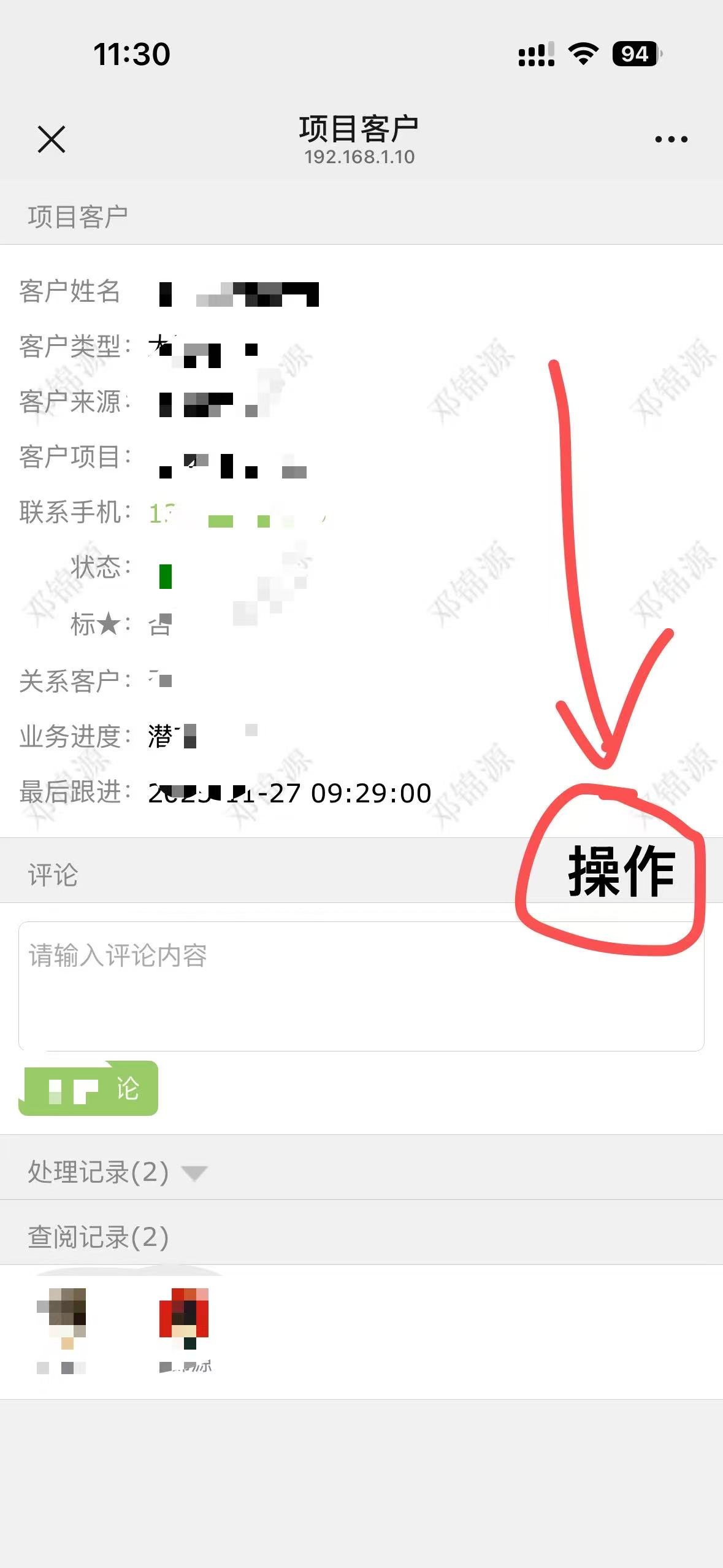The image size is (723, 1568).
Task: Close the 项目客户 page
Action: [52, 139]
